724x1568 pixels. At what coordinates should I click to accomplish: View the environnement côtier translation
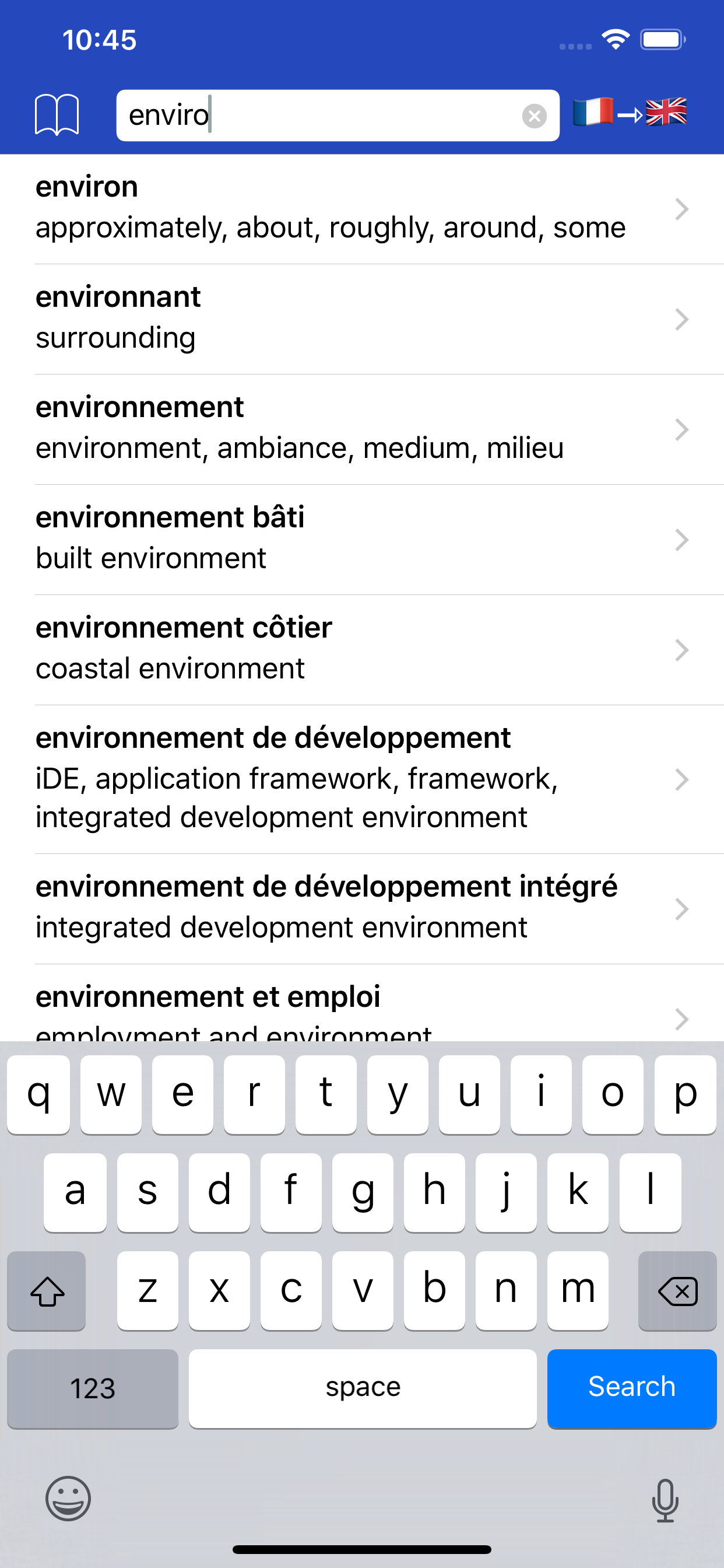point(243,649)
